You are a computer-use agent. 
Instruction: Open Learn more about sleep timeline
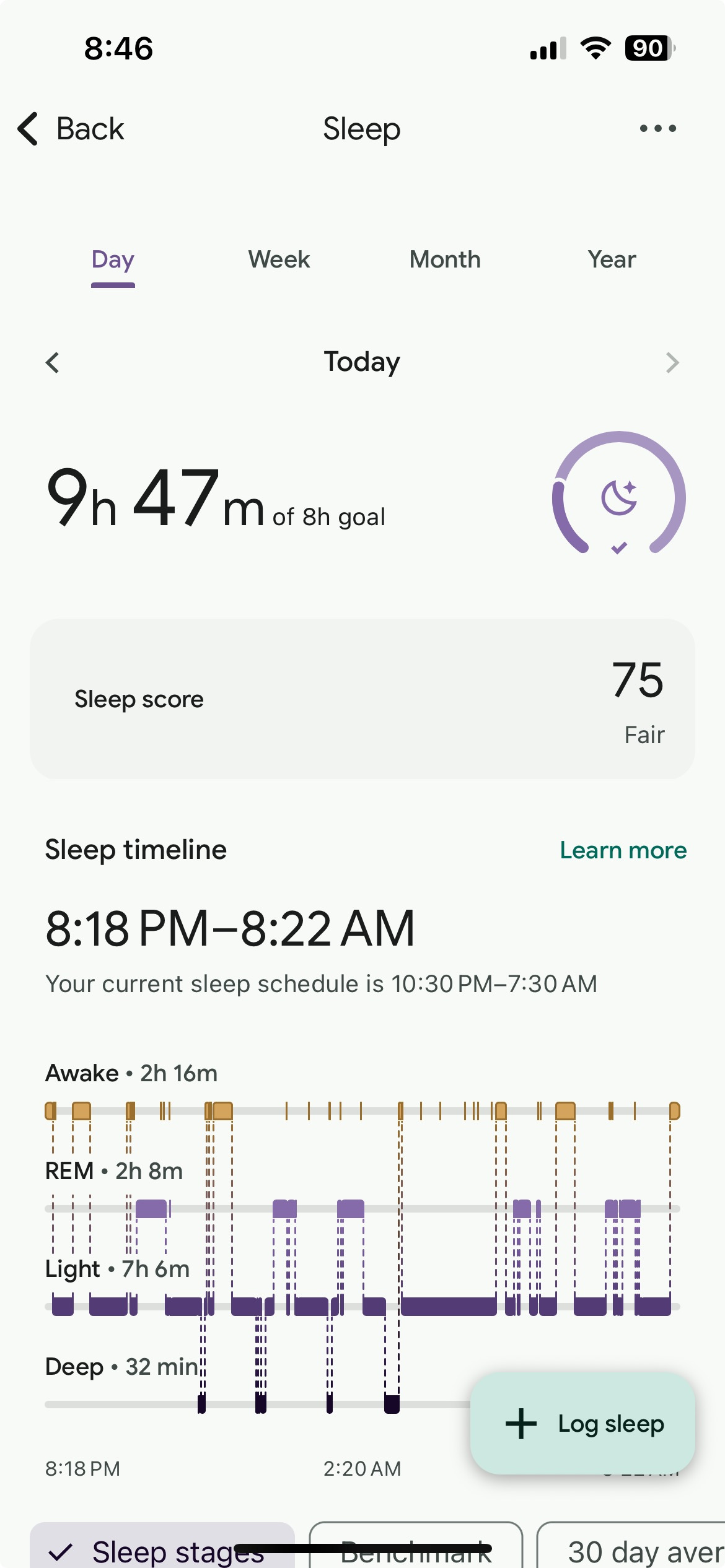click(623, 850)
